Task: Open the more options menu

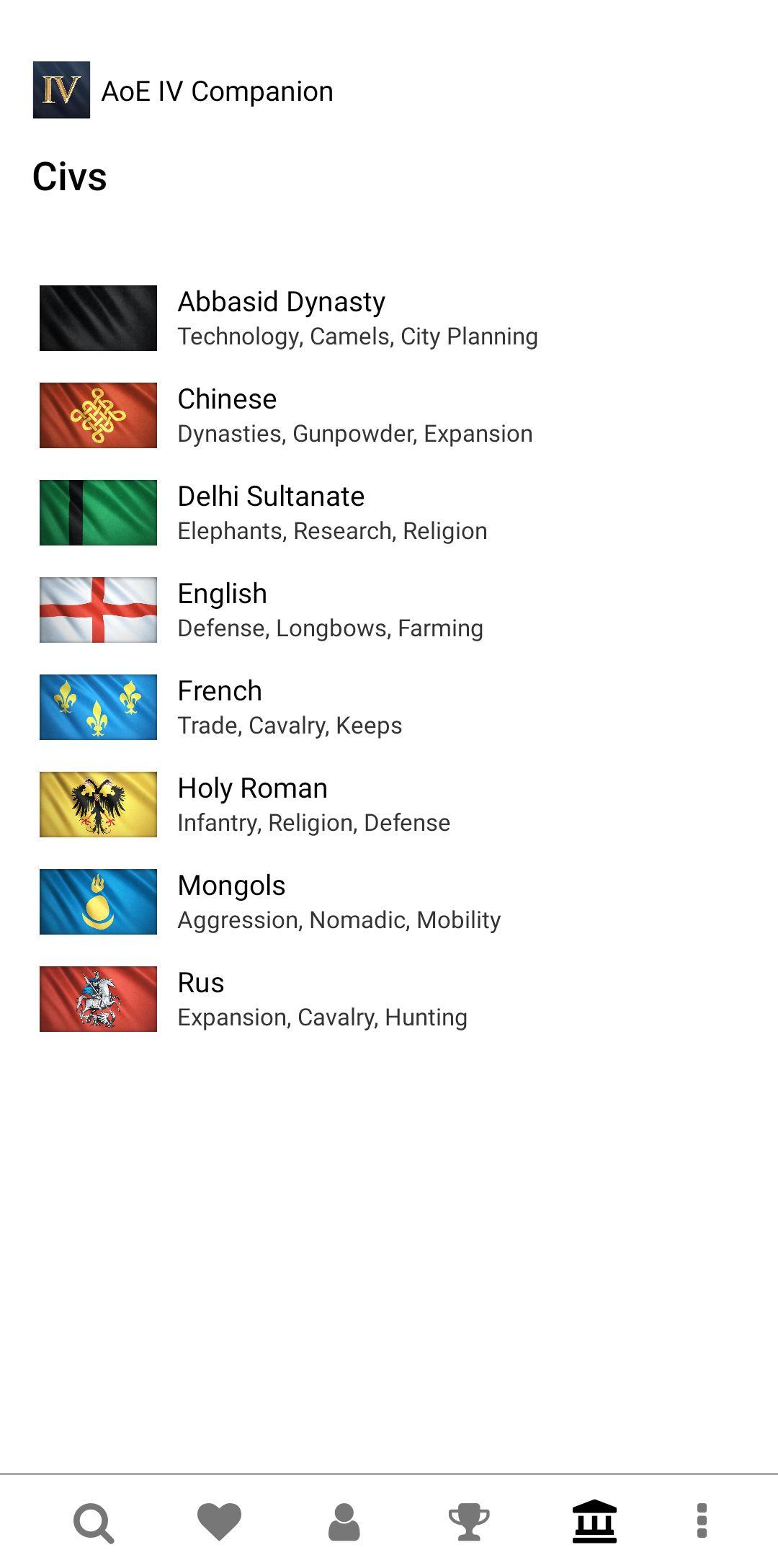Action: pos(702,1521)
